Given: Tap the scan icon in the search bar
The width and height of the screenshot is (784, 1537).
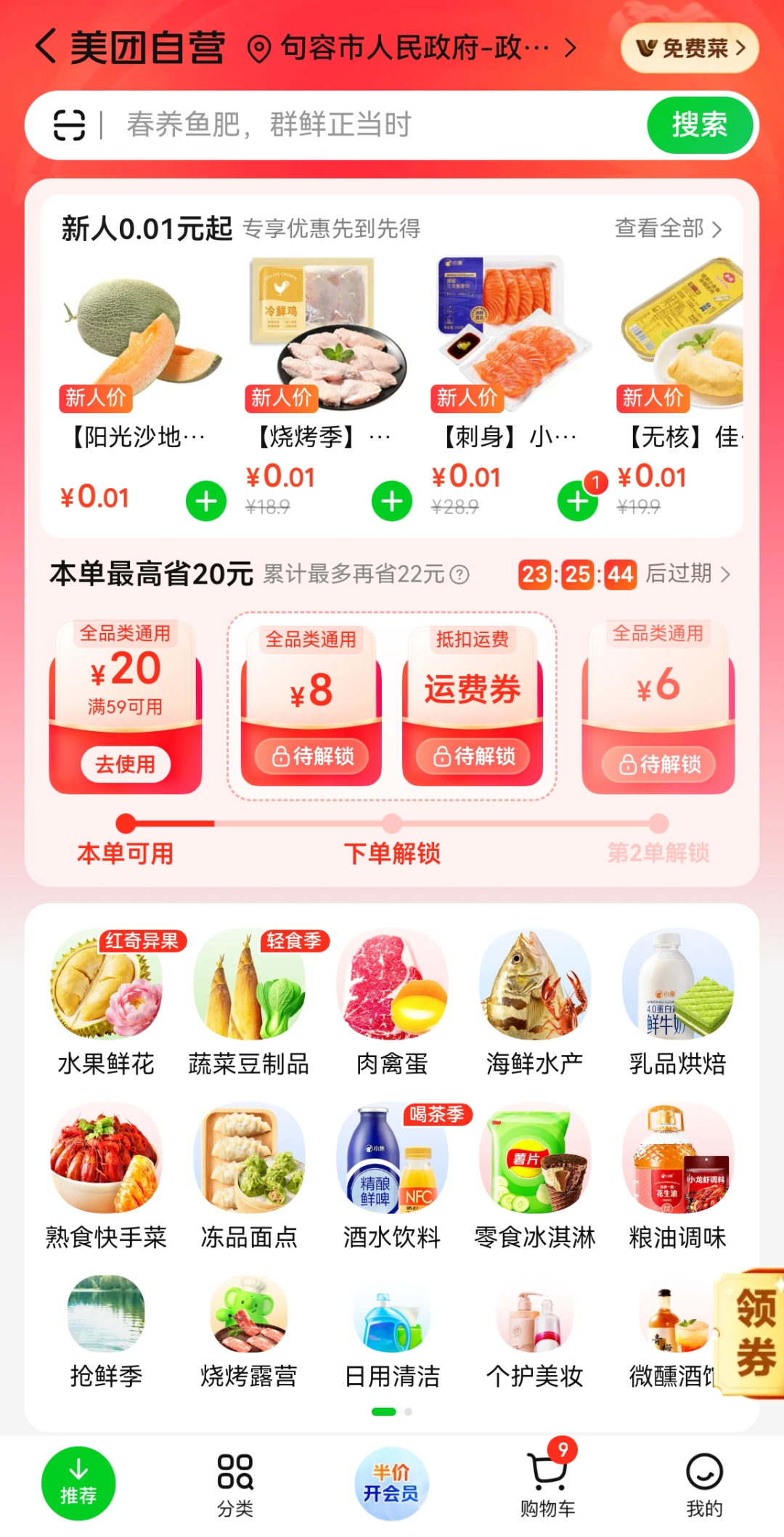Looking at the screenshot, I should pos(70,125).
